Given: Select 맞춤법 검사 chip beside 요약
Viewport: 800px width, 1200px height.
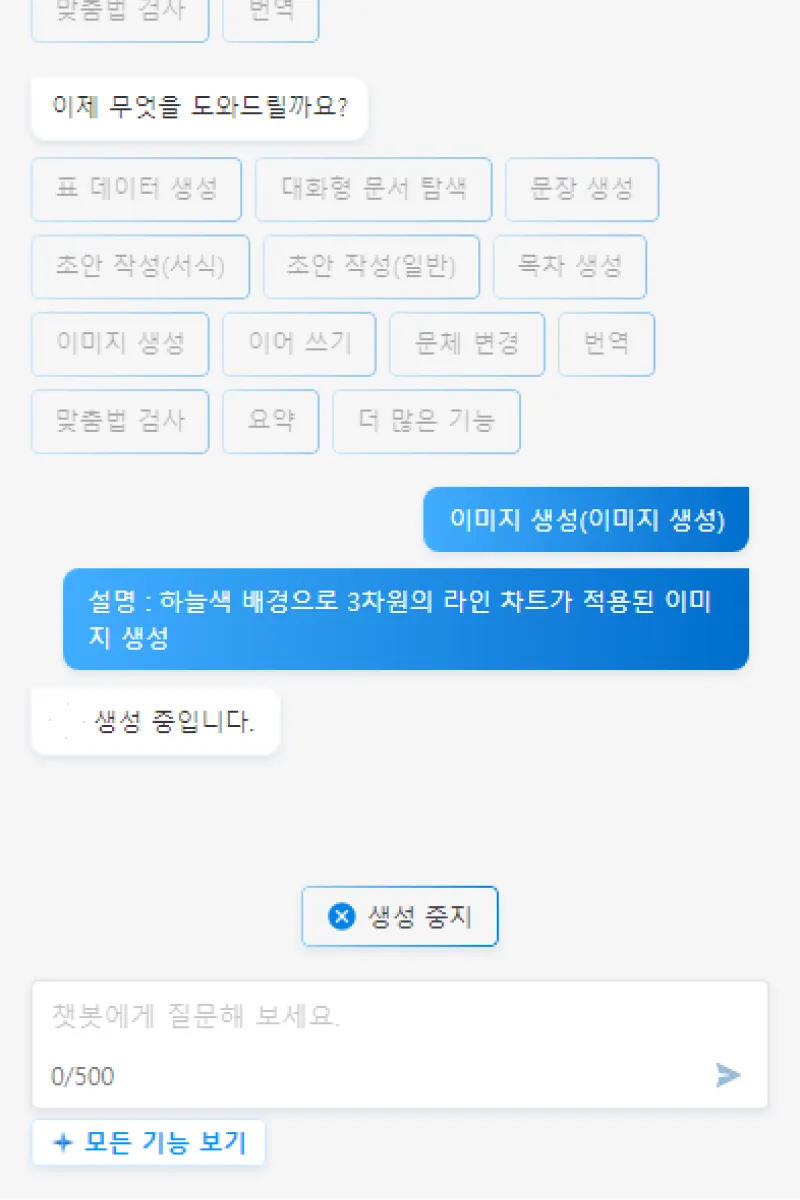Looking at the screenshot, I should 120,421.
